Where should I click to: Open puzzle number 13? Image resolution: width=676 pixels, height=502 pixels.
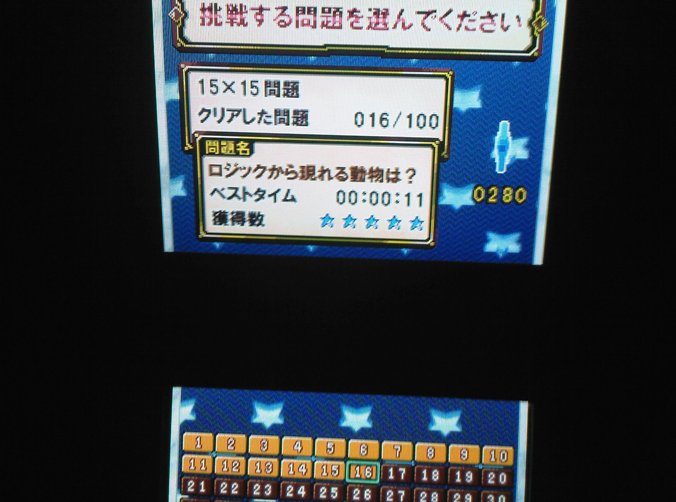pyautogui.click(x=263, y=468)
